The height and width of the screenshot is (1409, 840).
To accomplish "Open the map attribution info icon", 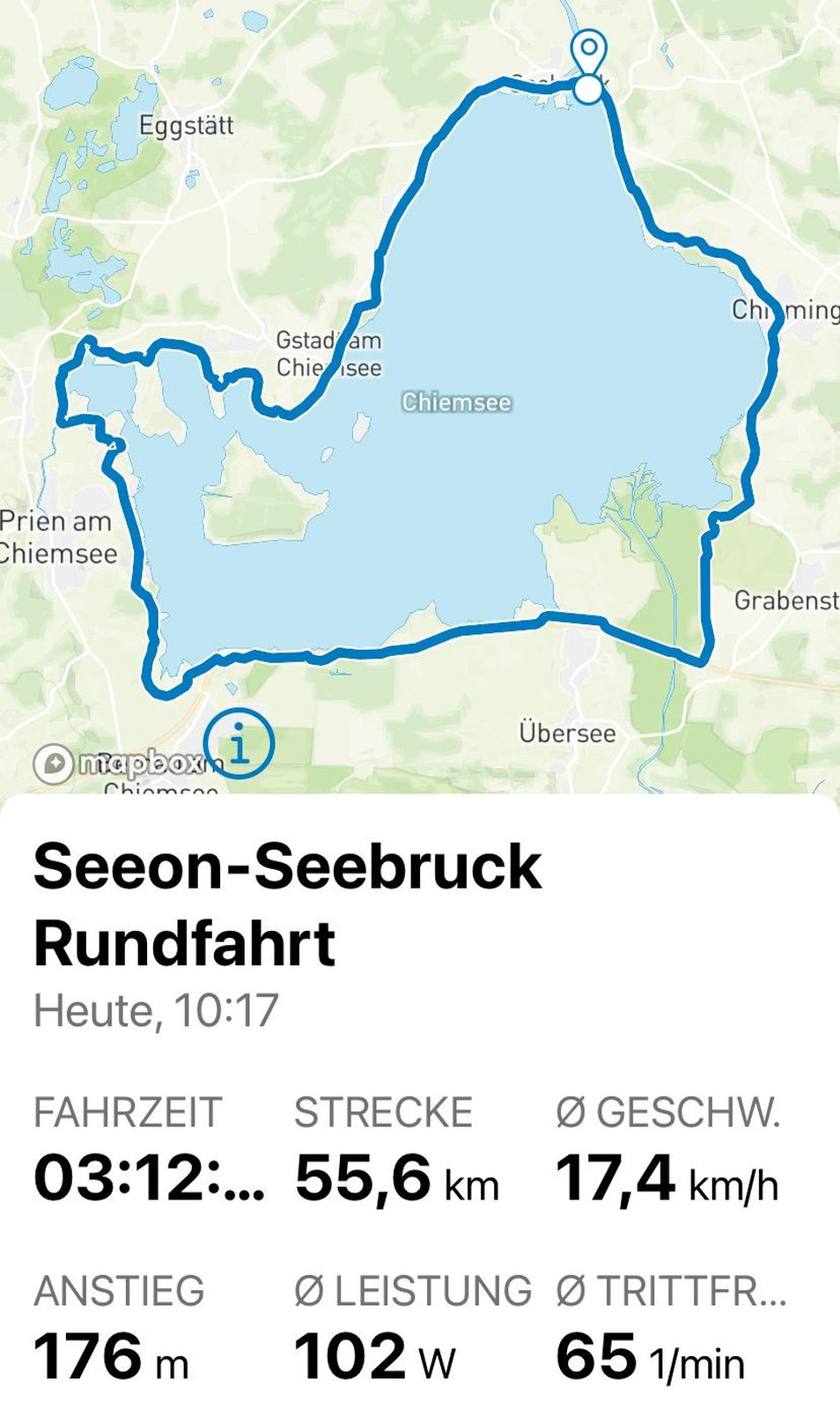I will [239, 743].
